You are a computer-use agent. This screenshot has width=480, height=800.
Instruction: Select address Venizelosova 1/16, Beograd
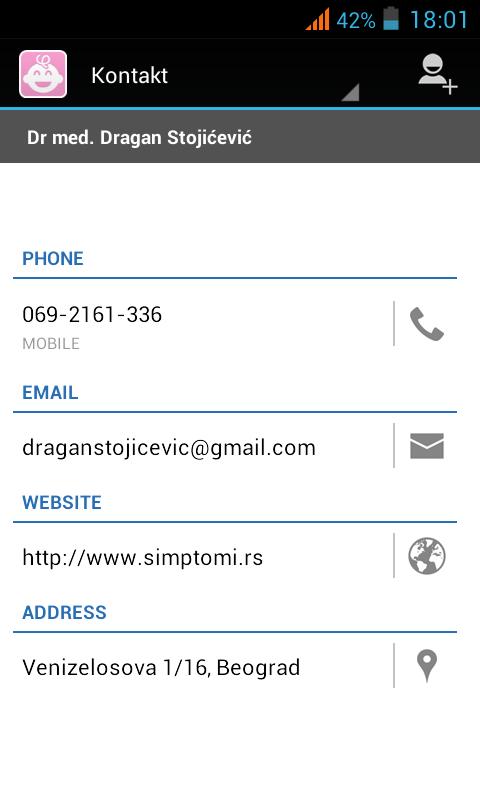pos(161,667)
